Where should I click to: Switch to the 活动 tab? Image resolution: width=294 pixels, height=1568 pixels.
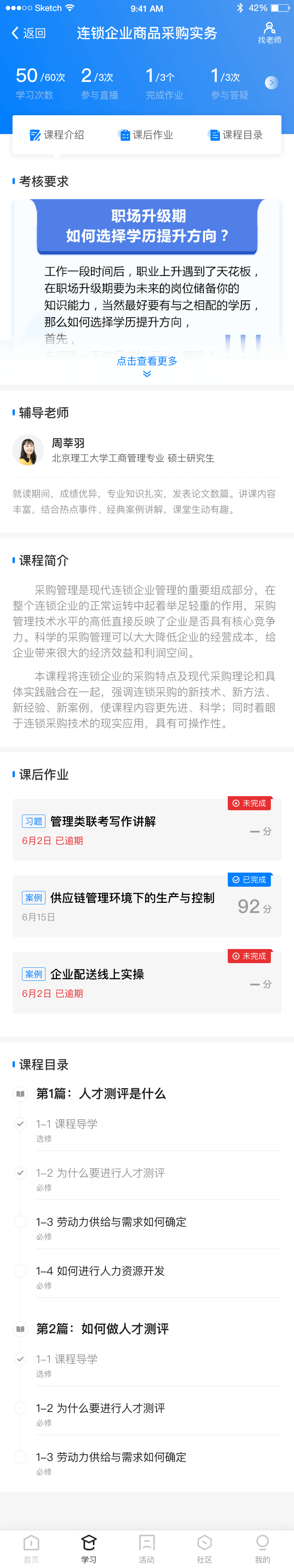coord(147,1548)
